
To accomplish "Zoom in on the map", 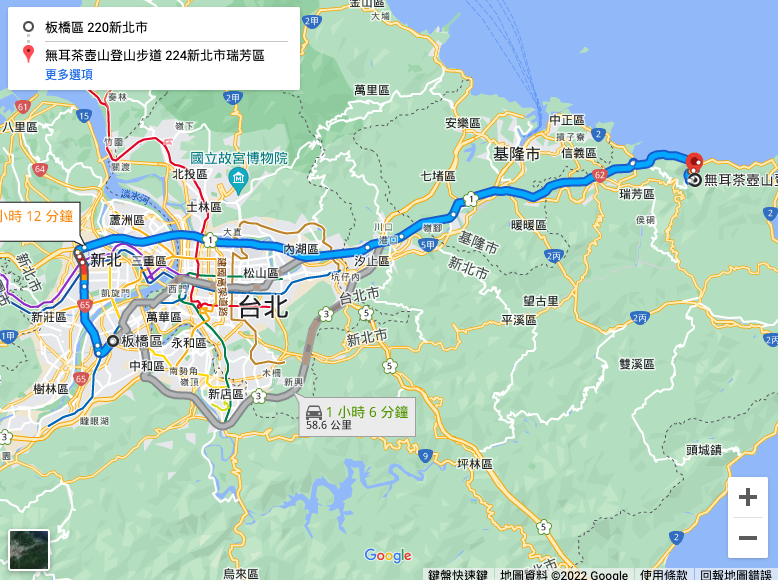I will click(x=747, y=497).
